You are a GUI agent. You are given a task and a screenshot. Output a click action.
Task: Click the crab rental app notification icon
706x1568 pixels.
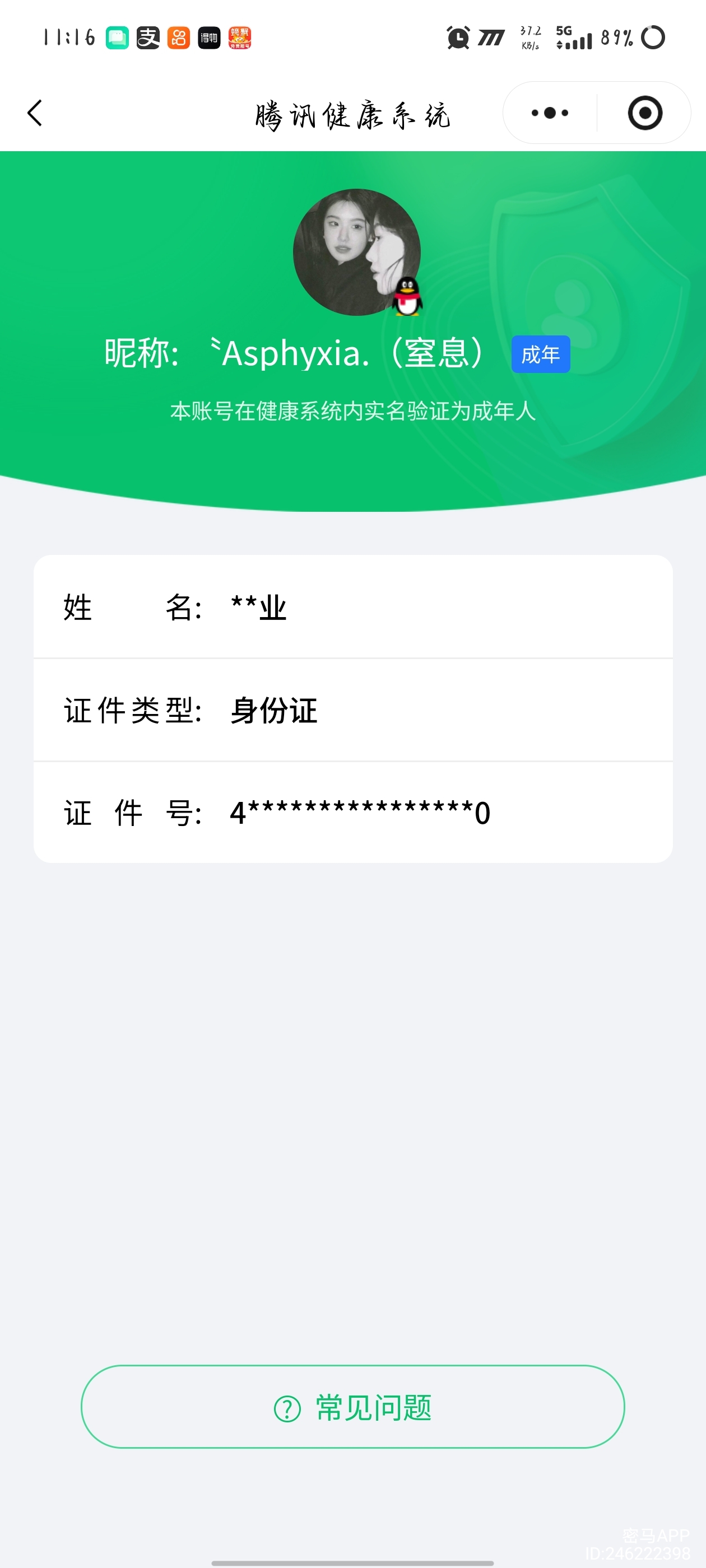[239, 38]
